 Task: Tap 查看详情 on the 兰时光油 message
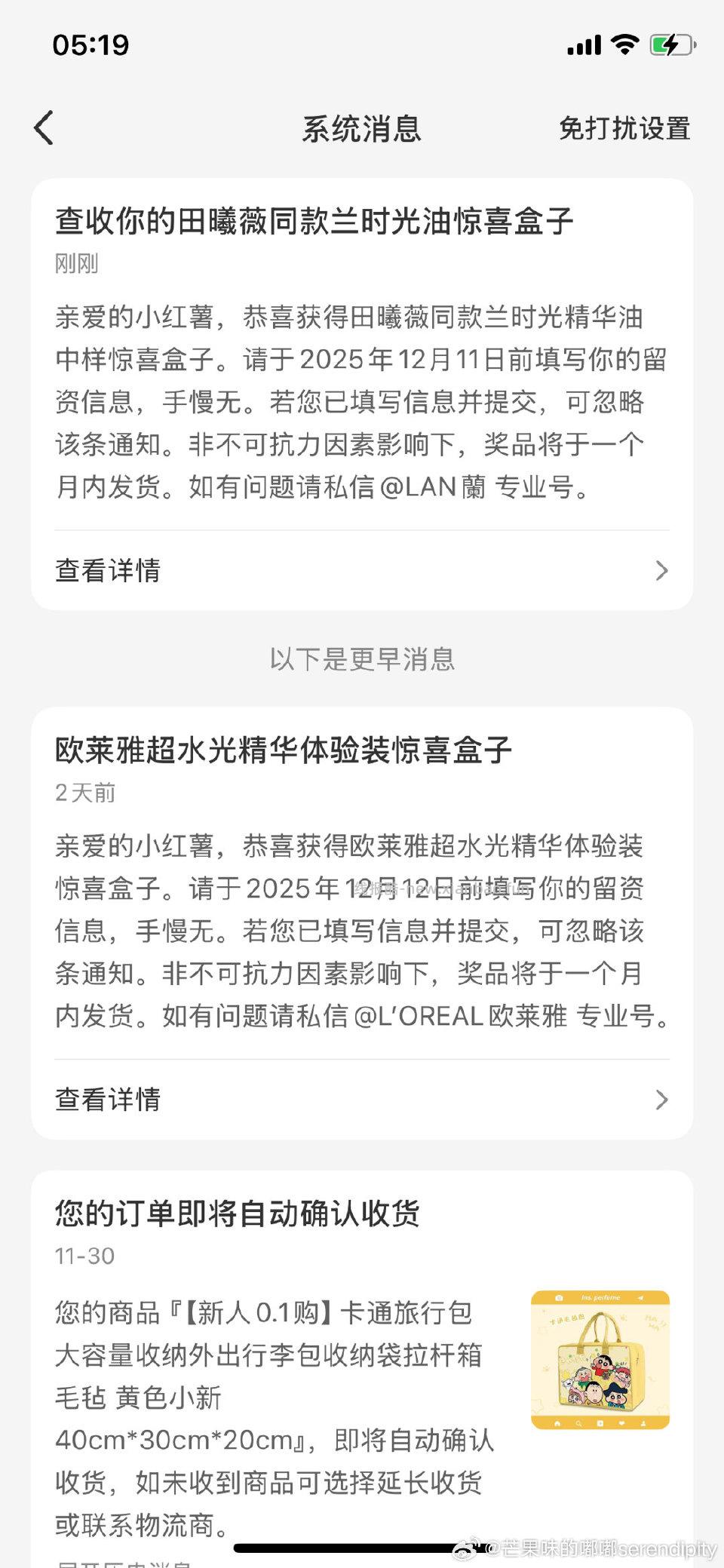tap(108, 572)
